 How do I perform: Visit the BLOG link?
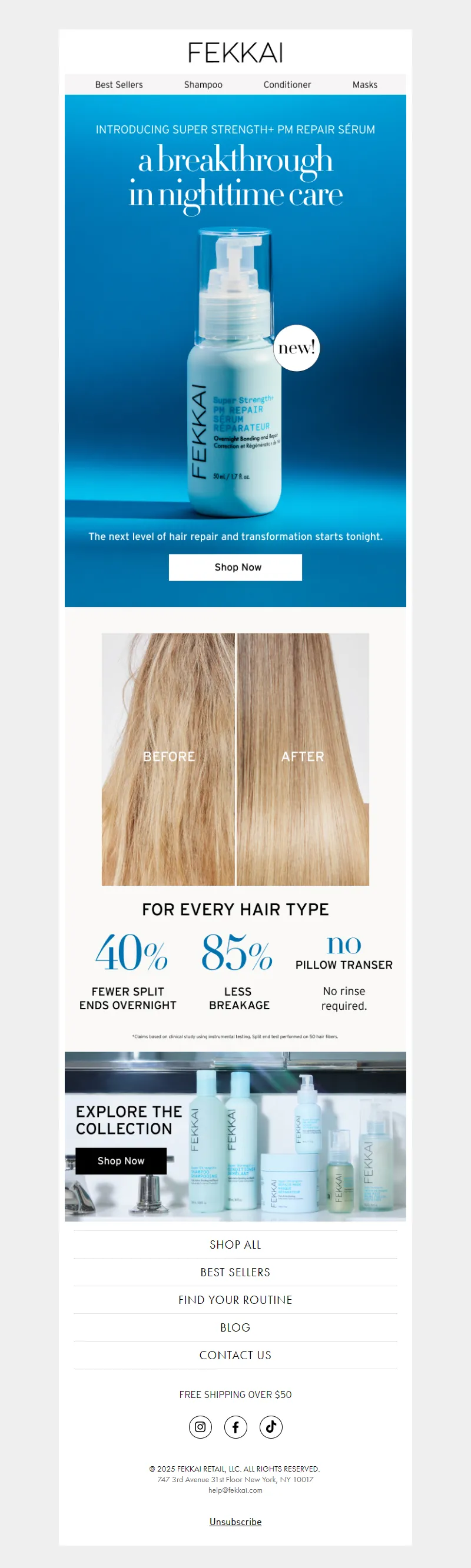(235, 1327)
